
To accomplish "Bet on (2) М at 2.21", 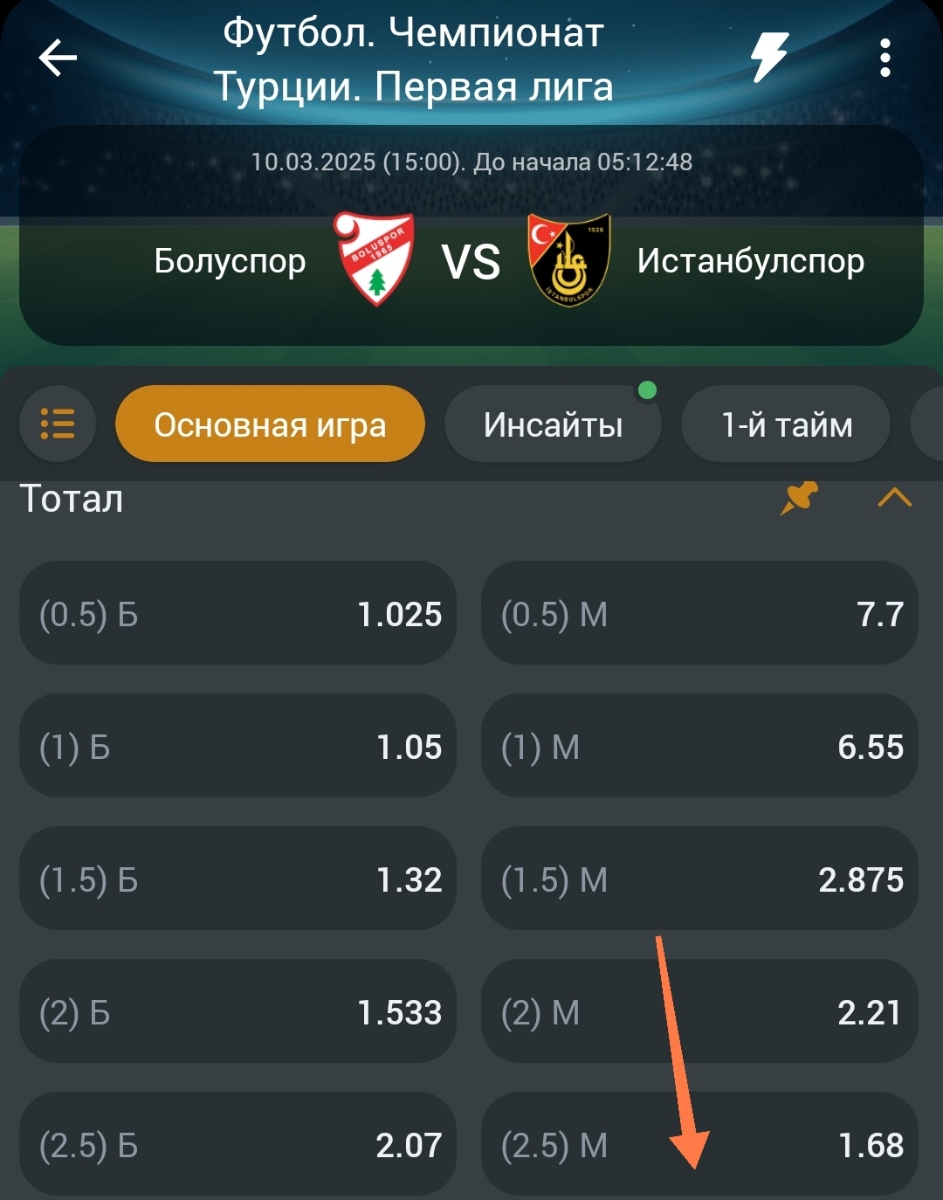I will [699, 1012].
